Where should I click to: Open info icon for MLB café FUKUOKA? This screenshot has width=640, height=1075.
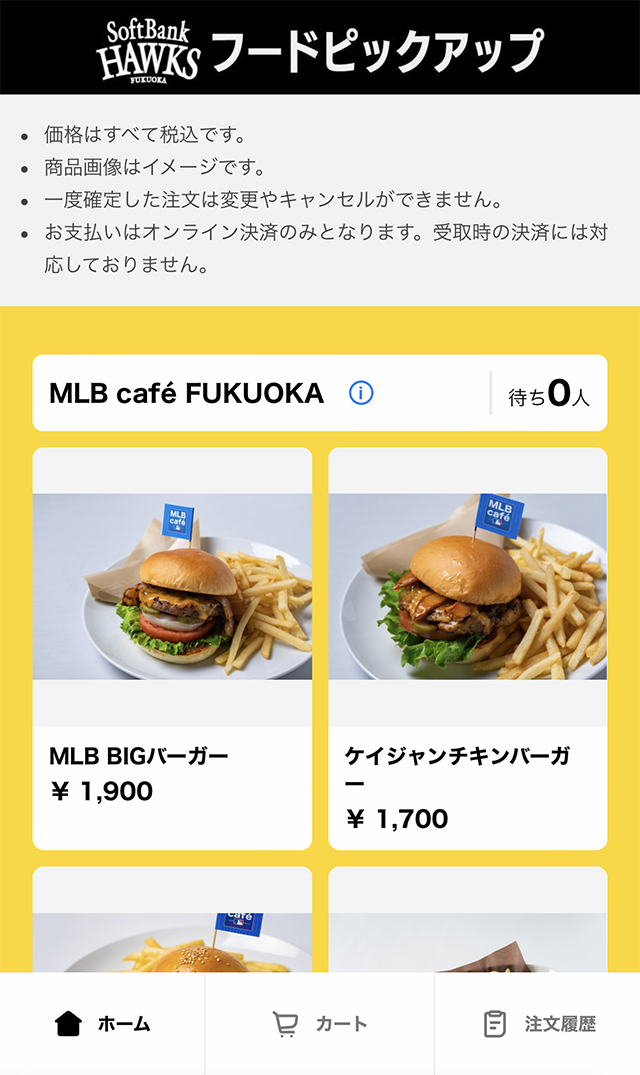361,393
